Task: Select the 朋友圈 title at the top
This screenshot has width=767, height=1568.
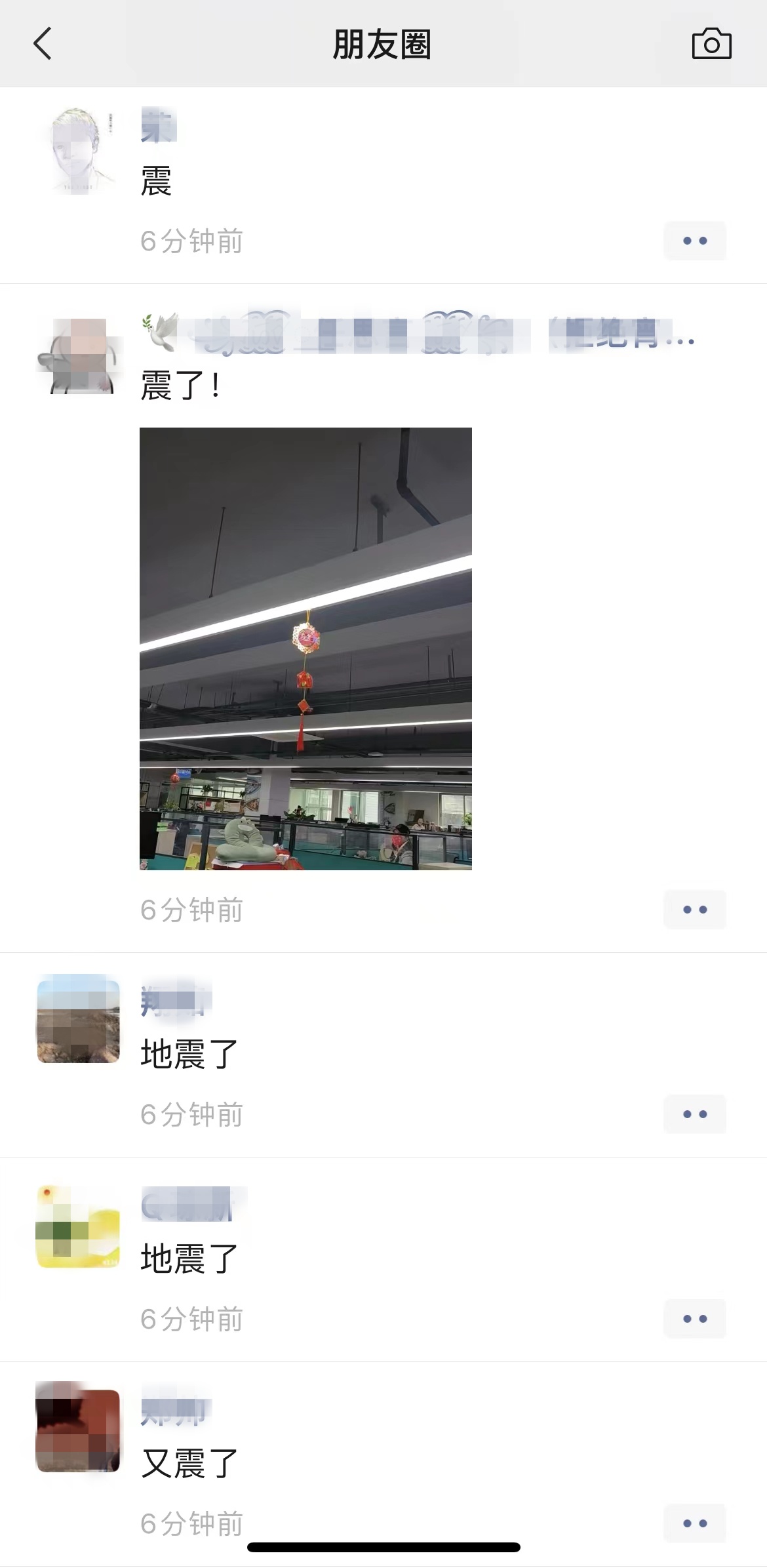Action: coord(382,45)
